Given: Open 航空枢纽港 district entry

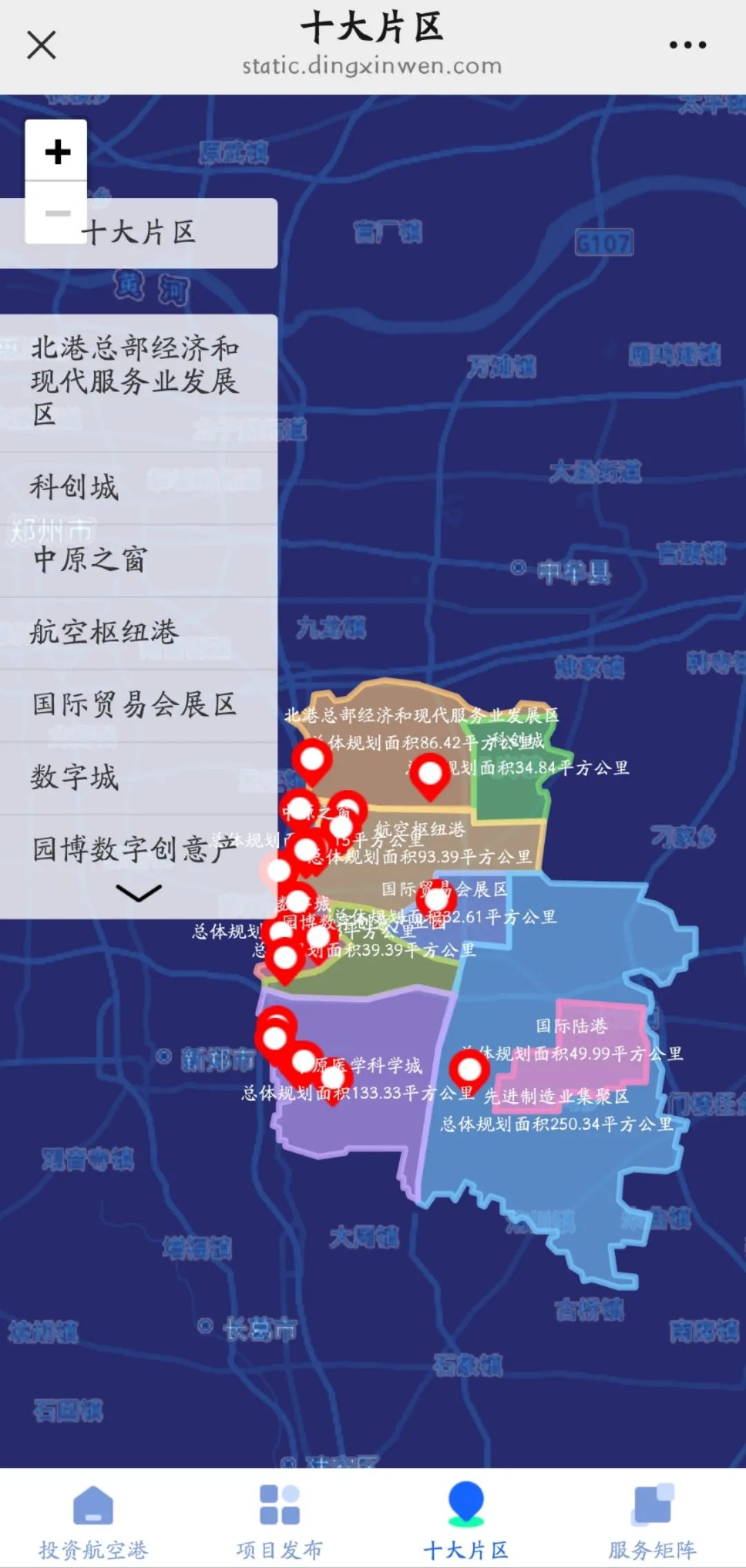Looking at the screenshot, I should pos(104,632).
